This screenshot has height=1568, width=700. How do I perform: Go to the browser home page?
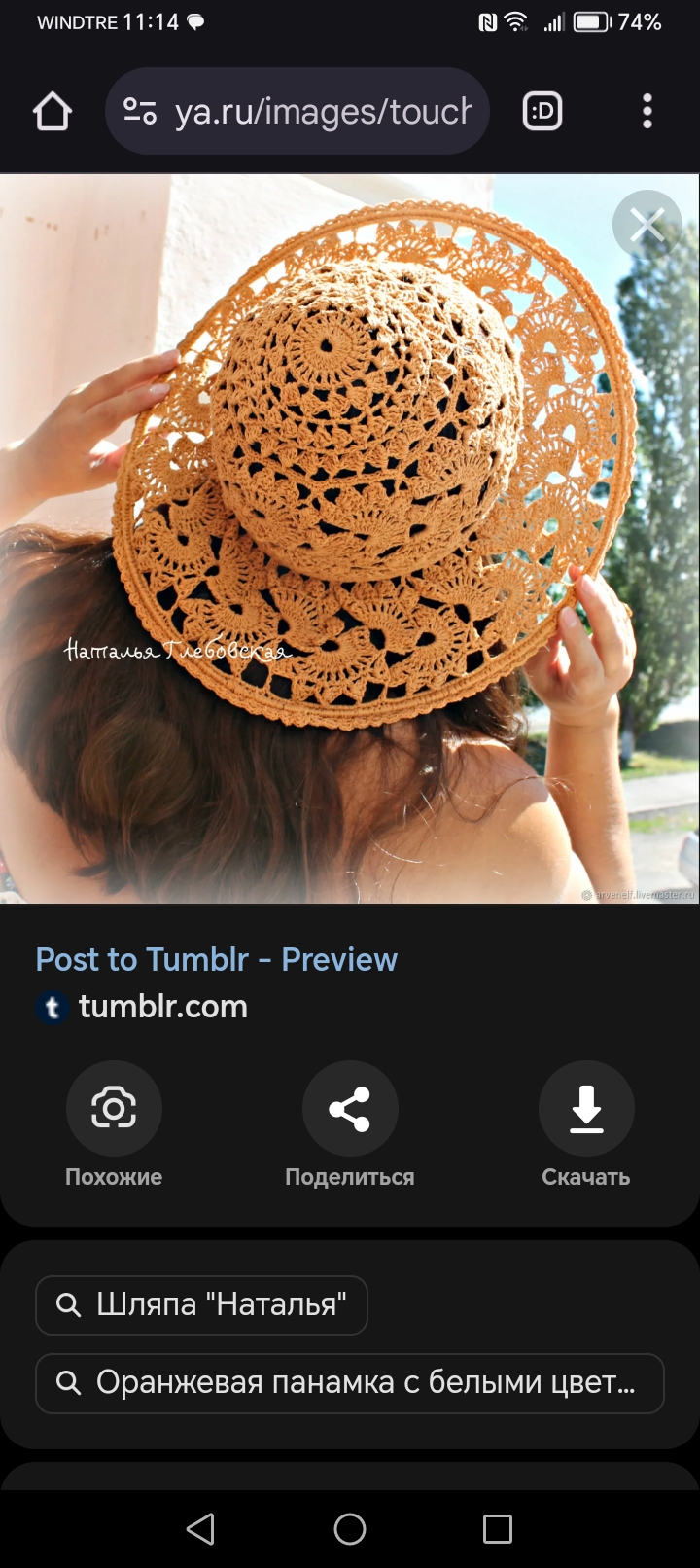pos(52,112)
